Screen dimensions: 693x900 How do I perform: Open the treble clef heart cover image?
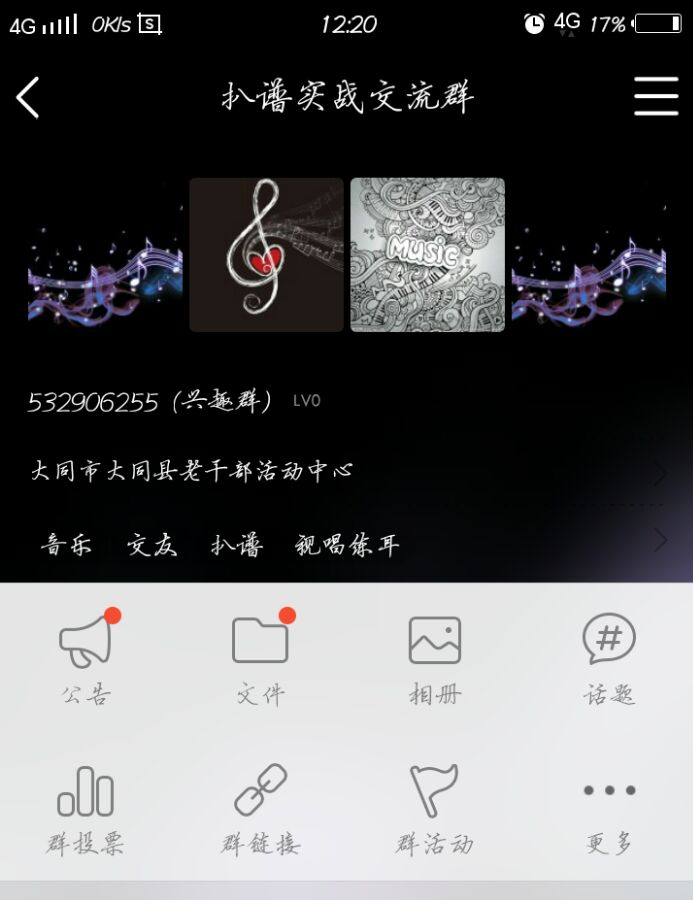tap(266, 255)
